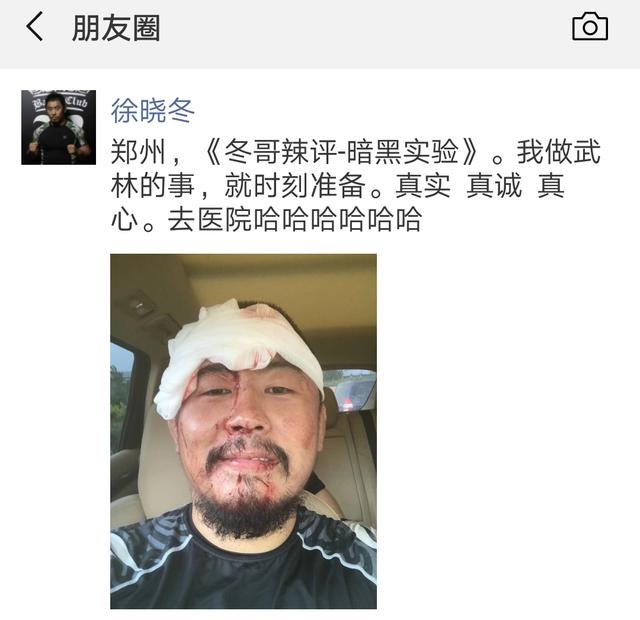Go back from 朋友圈
Viewport: 640px width, 620px height.
click(35, 28)
